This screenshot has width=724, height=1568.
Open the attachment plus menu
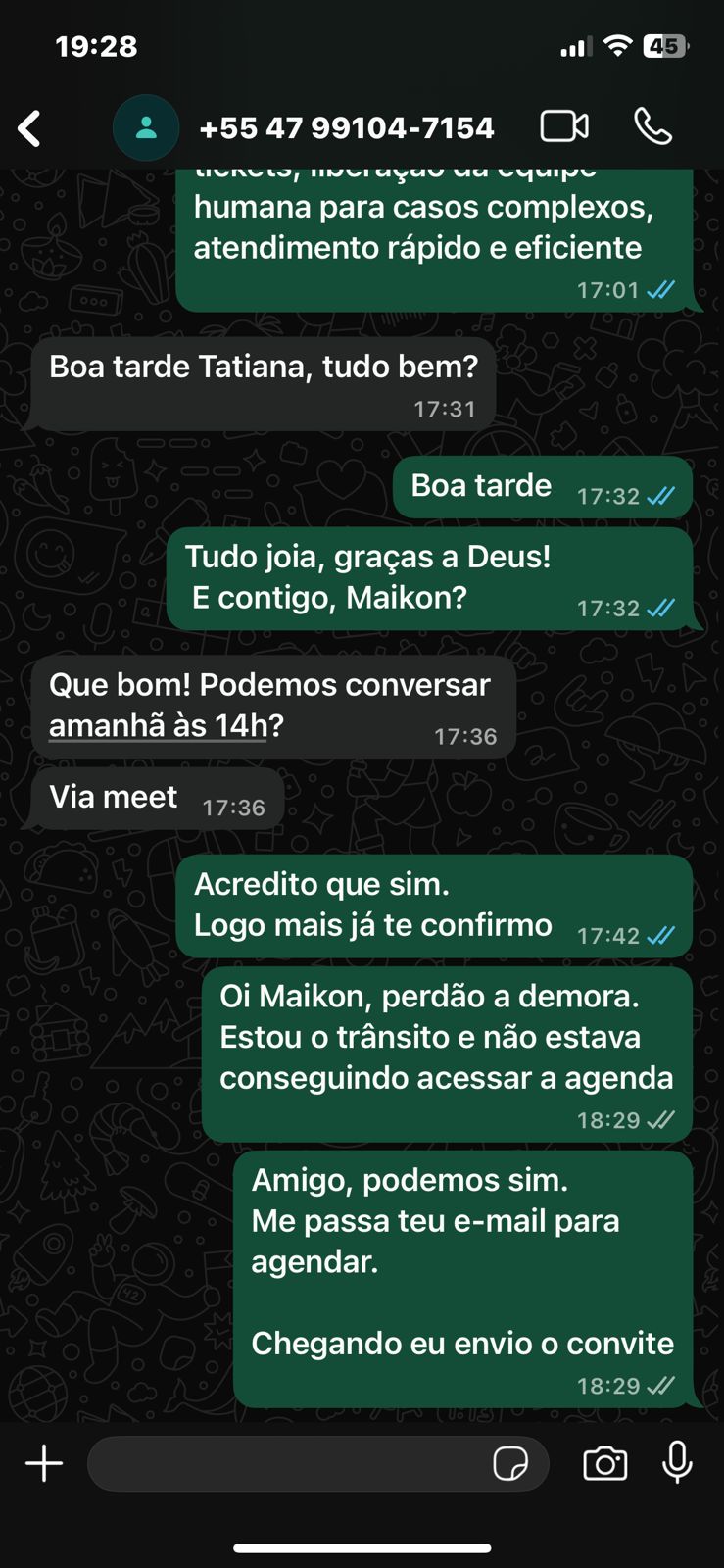[x=44, y=1464]
